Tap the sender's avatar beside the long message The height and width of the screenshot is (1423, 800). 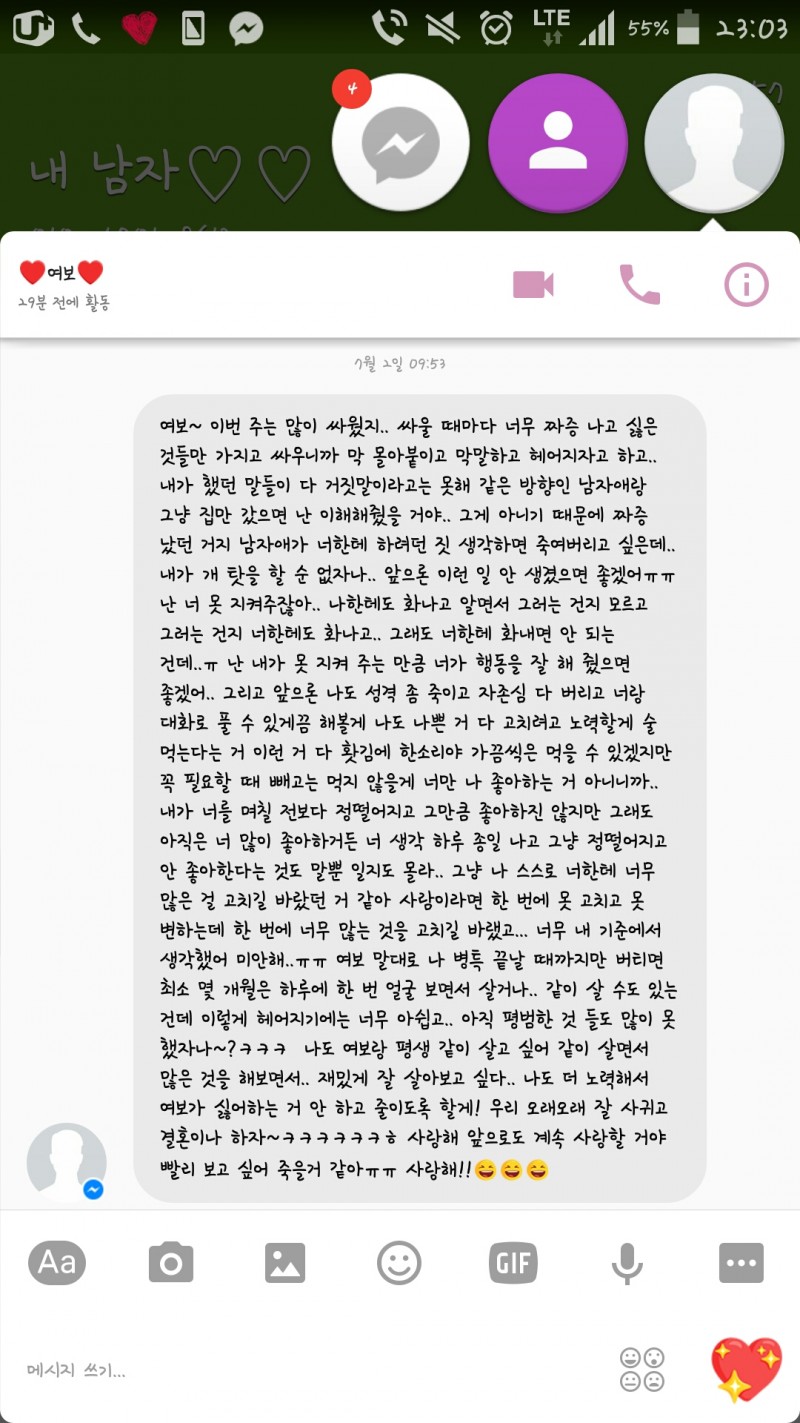point(66,1162)
